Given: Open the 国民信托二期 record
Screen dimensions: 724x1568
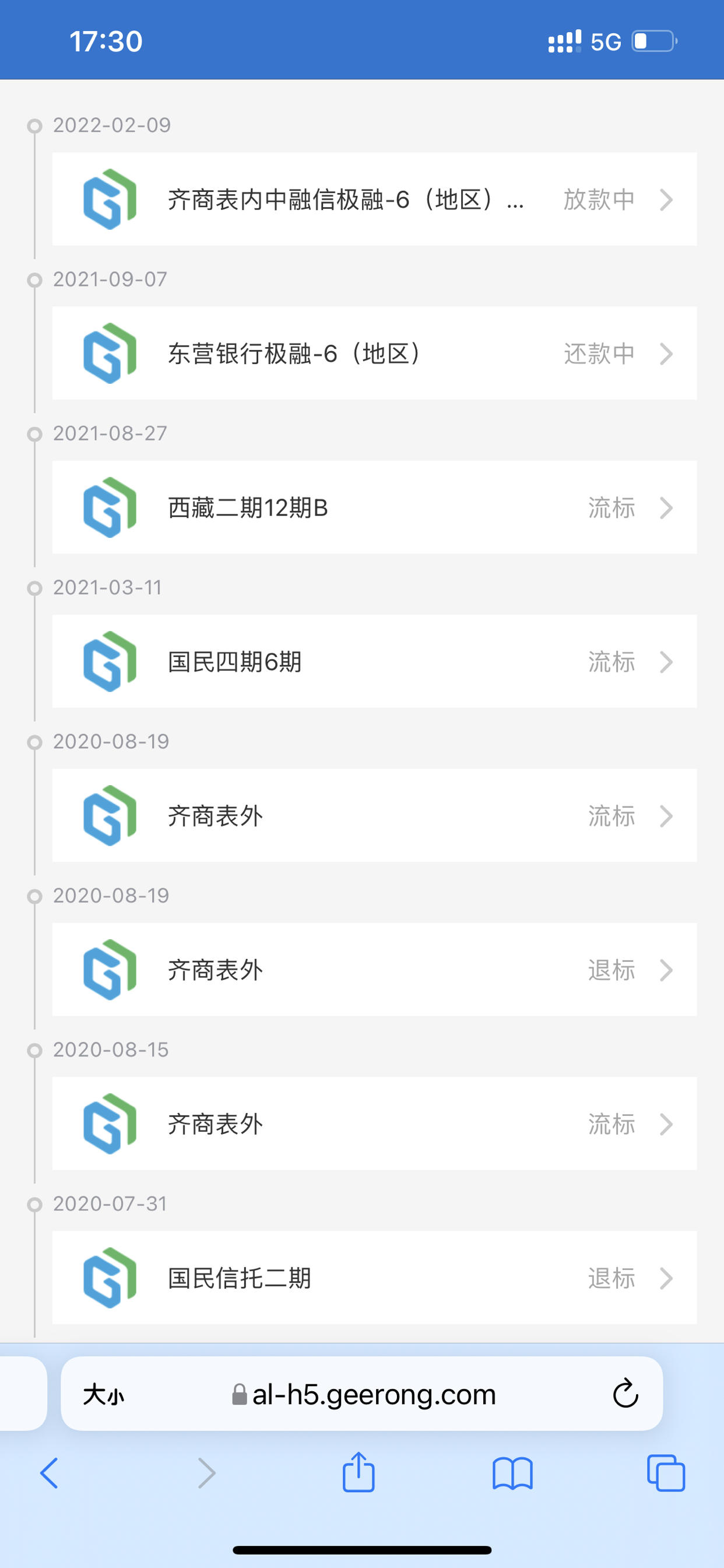Looking at the screenshot, I should click(x=374, y=1277).
